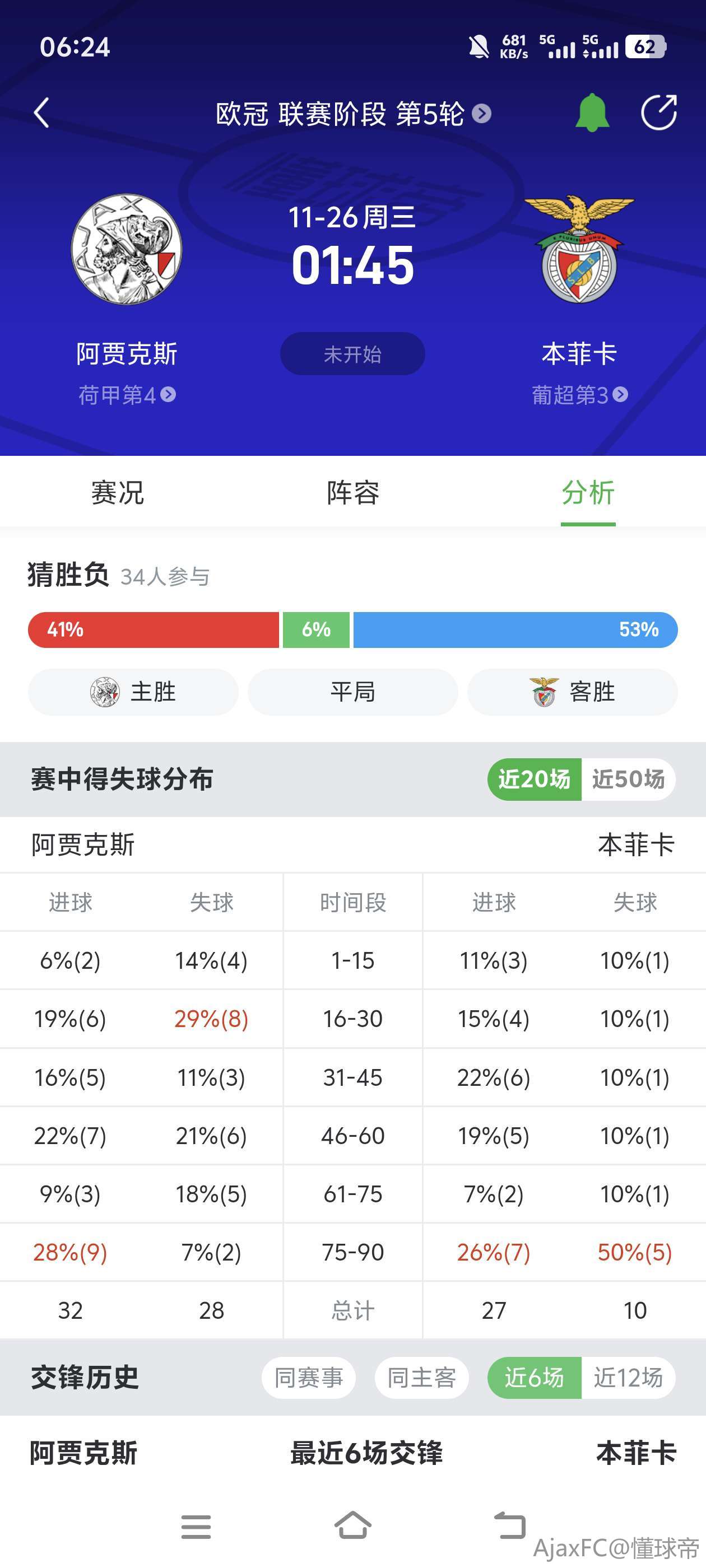Select 近50场 goal distribution
The height and width of the screenshot is (1568, 706).
click(628, 779)
